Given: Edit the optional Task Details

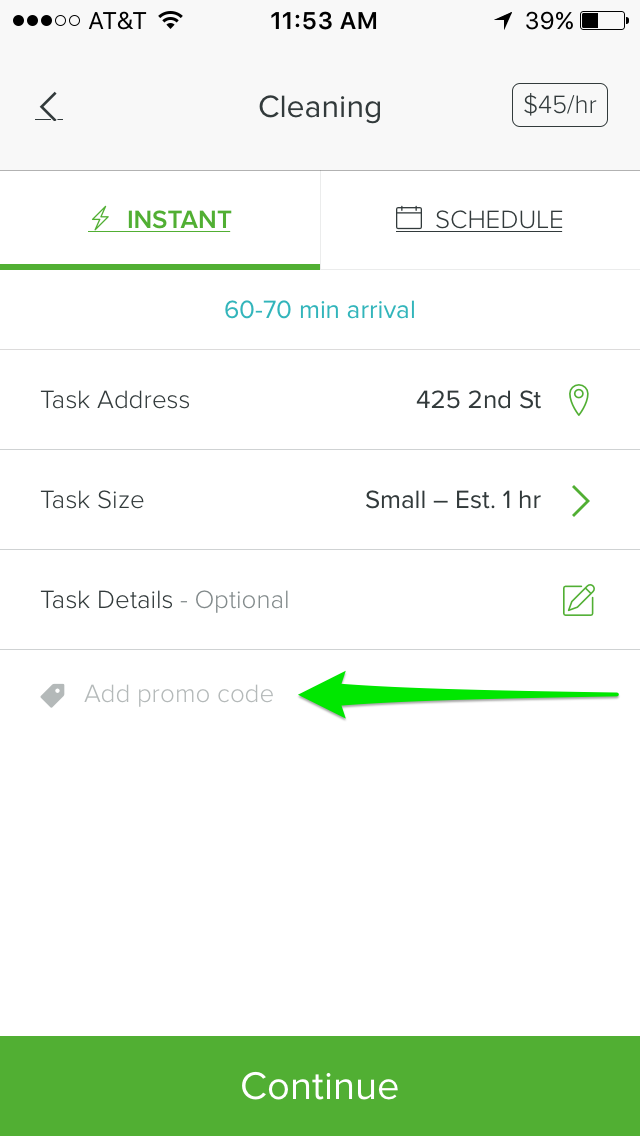Looking at the screenshot, I should 320,600.
